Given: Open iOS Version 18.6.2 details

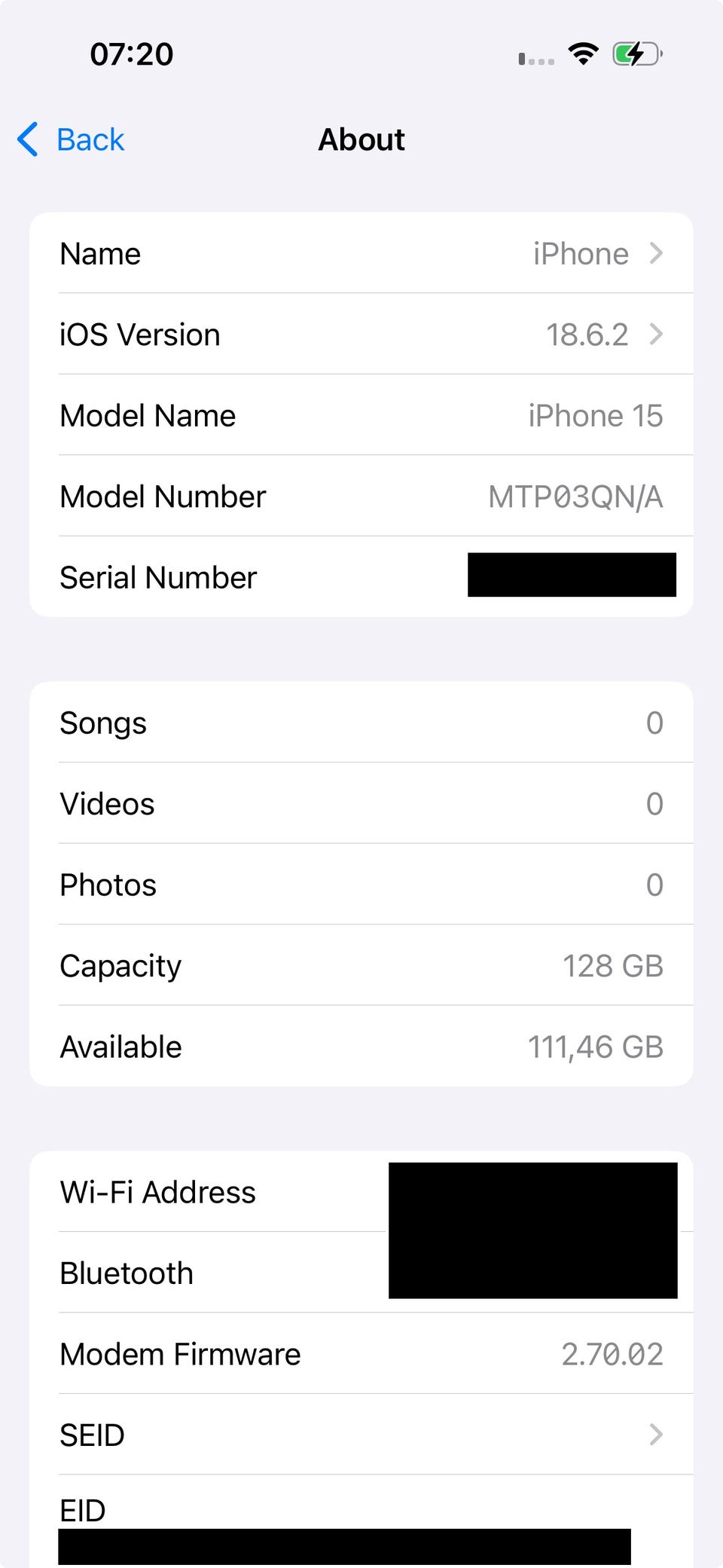Looking at the screenshot, I should [361, 335].
